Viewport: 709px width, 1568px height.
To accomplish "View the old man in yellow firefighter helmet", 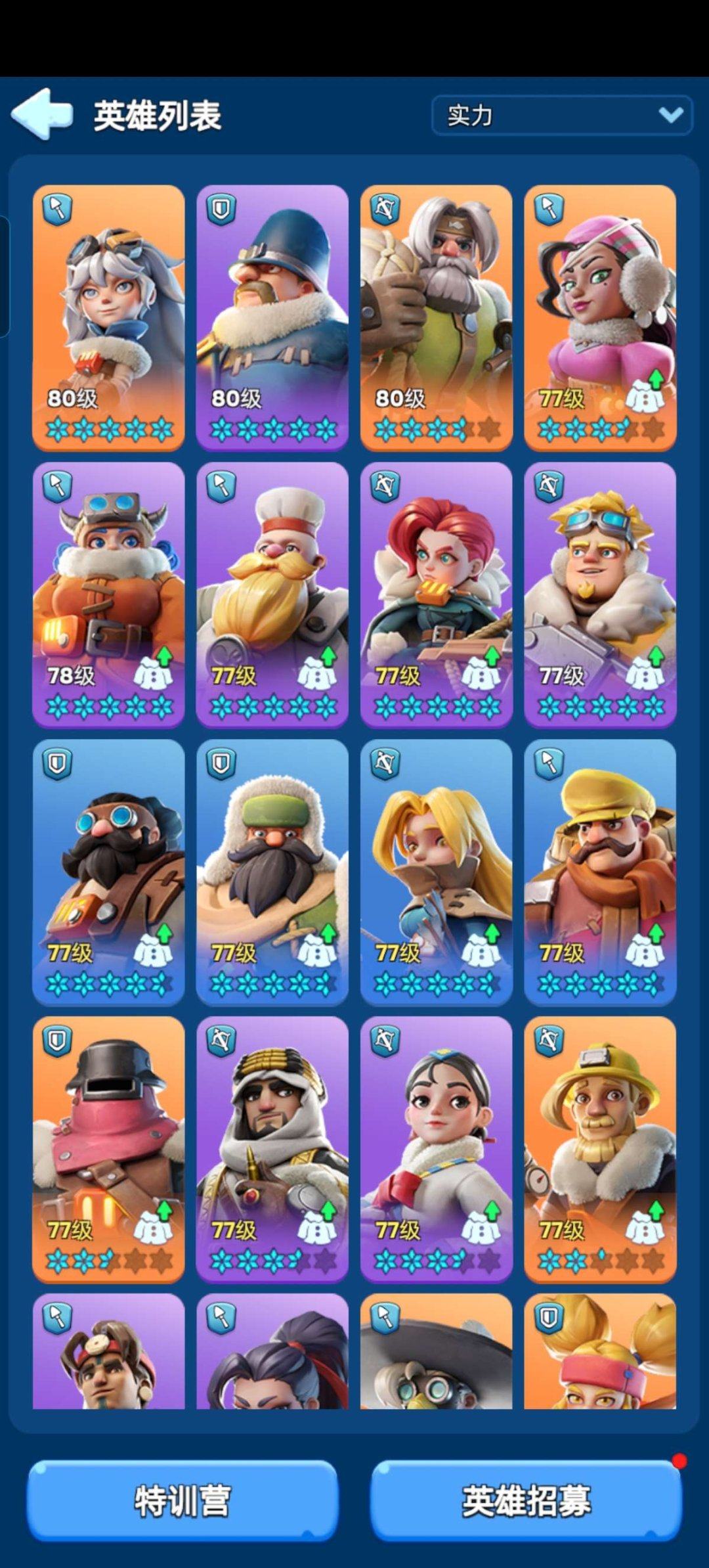I will 600,1148.
